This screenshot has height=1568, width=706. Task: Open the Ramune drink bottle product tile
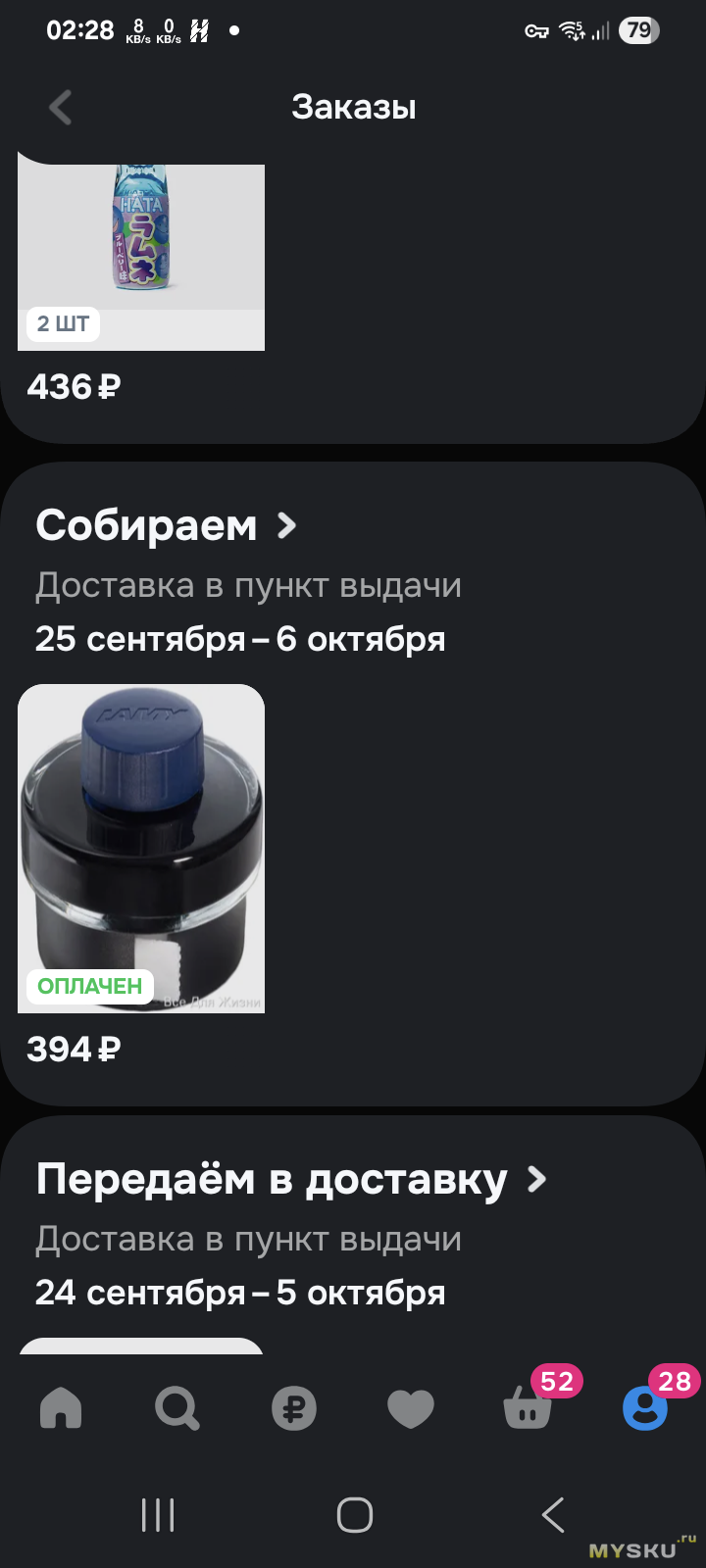(x=141, y=257)
